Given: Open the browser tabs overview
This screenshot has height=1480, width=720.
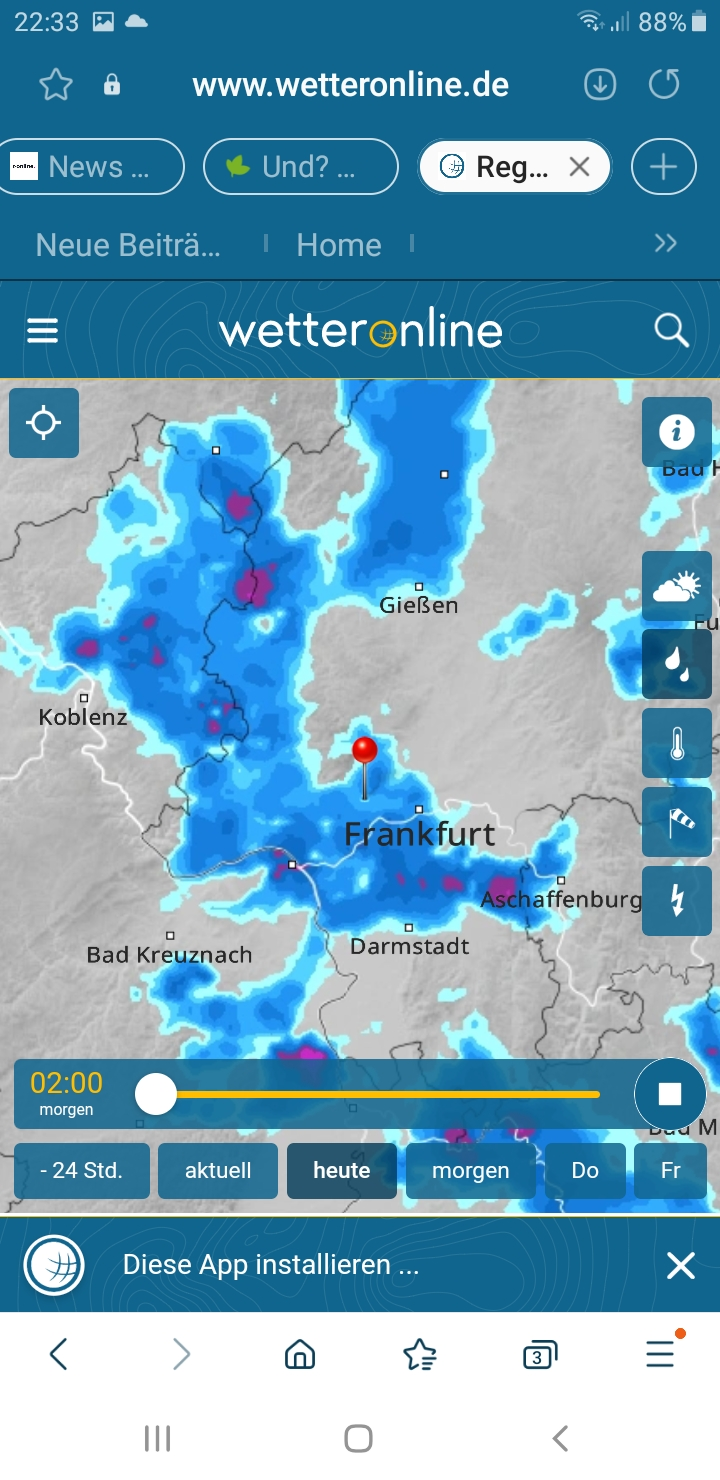Looking at the screenshot, I should point(540,1355).
